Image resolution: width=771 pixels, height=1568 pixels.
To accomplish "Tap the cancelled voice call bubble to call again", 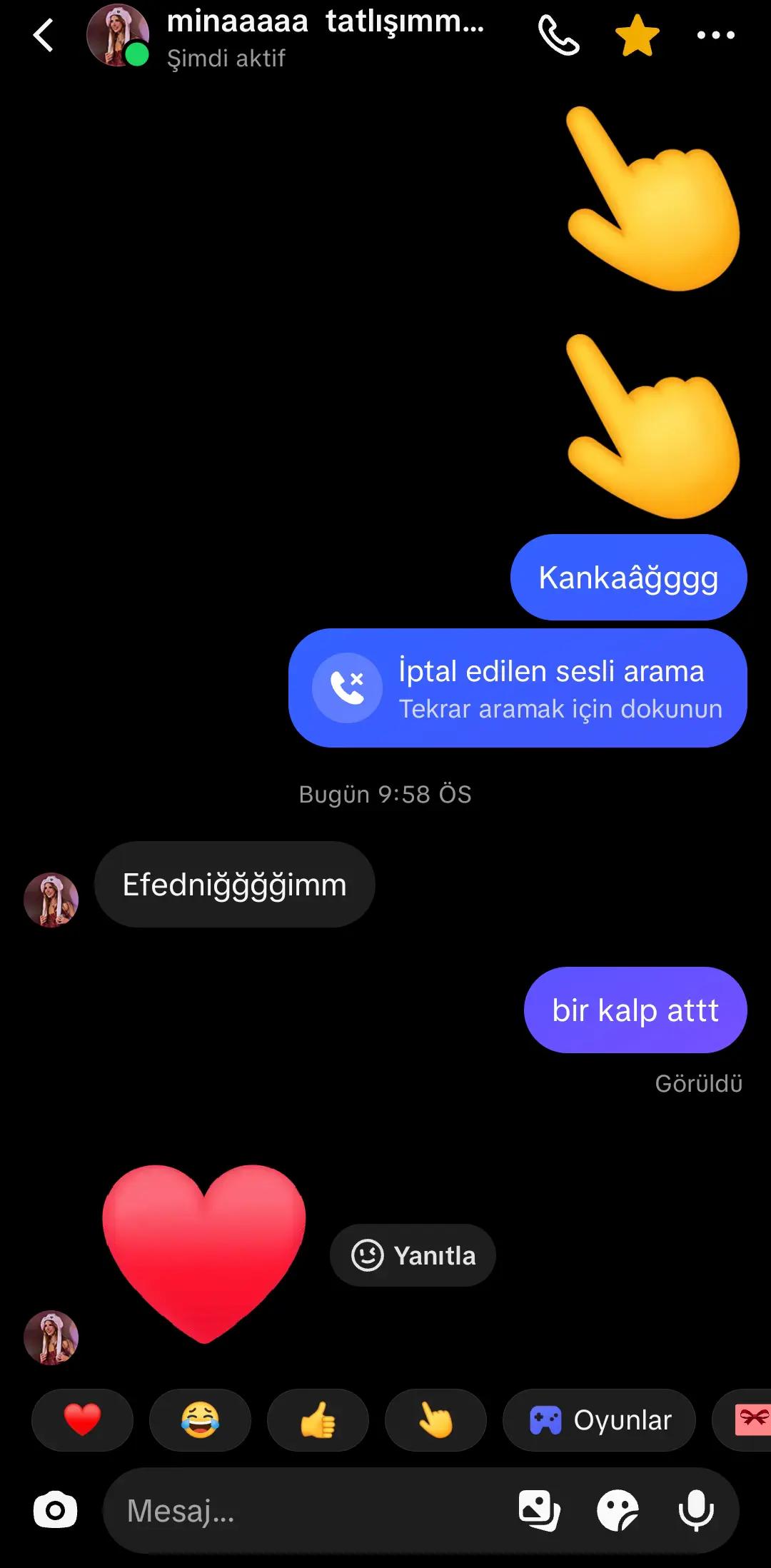I will tap(518, 688).
